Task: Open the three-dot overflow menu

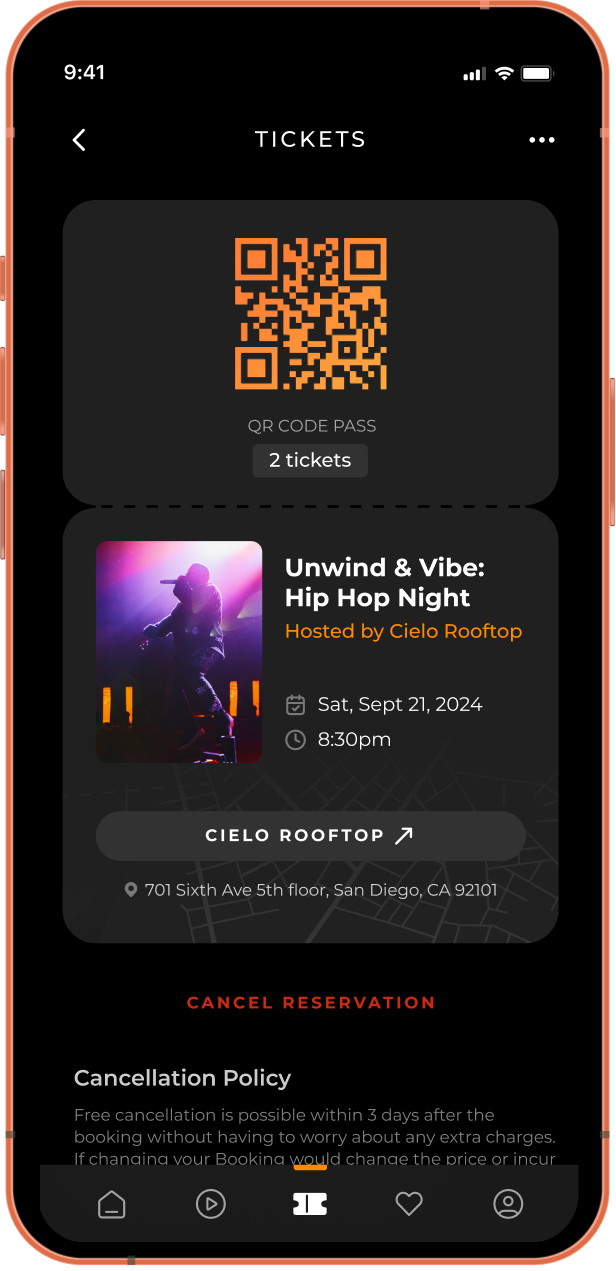Action: (541, 140)
